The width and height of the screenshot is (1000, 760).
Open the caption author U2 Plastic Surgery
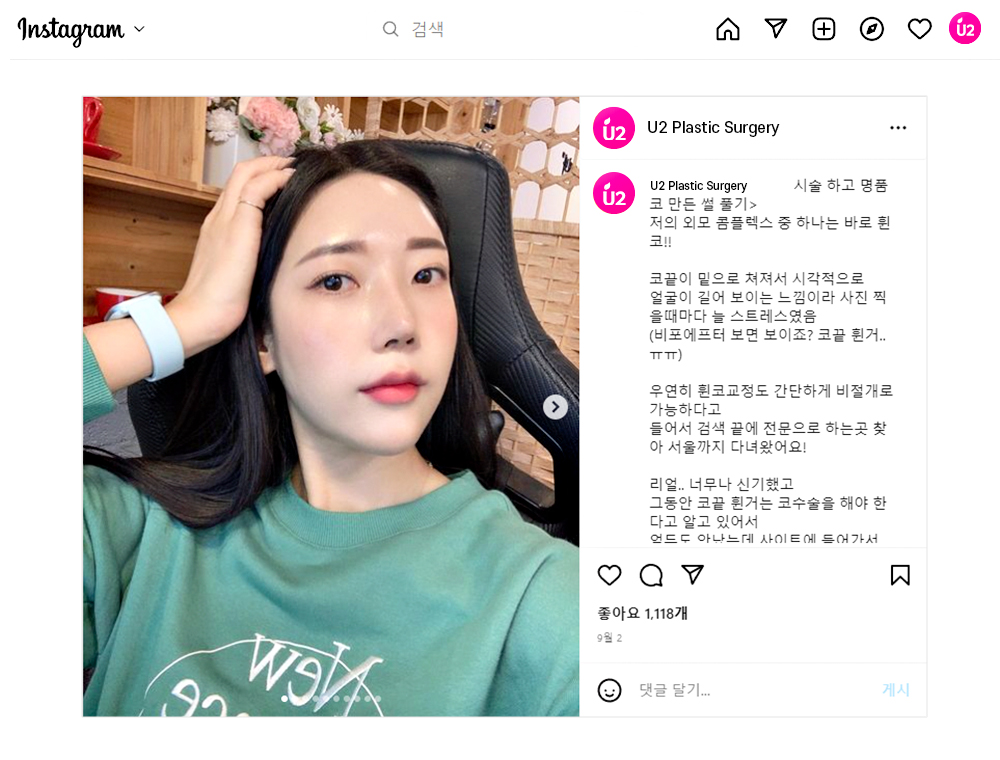[698, 186]
